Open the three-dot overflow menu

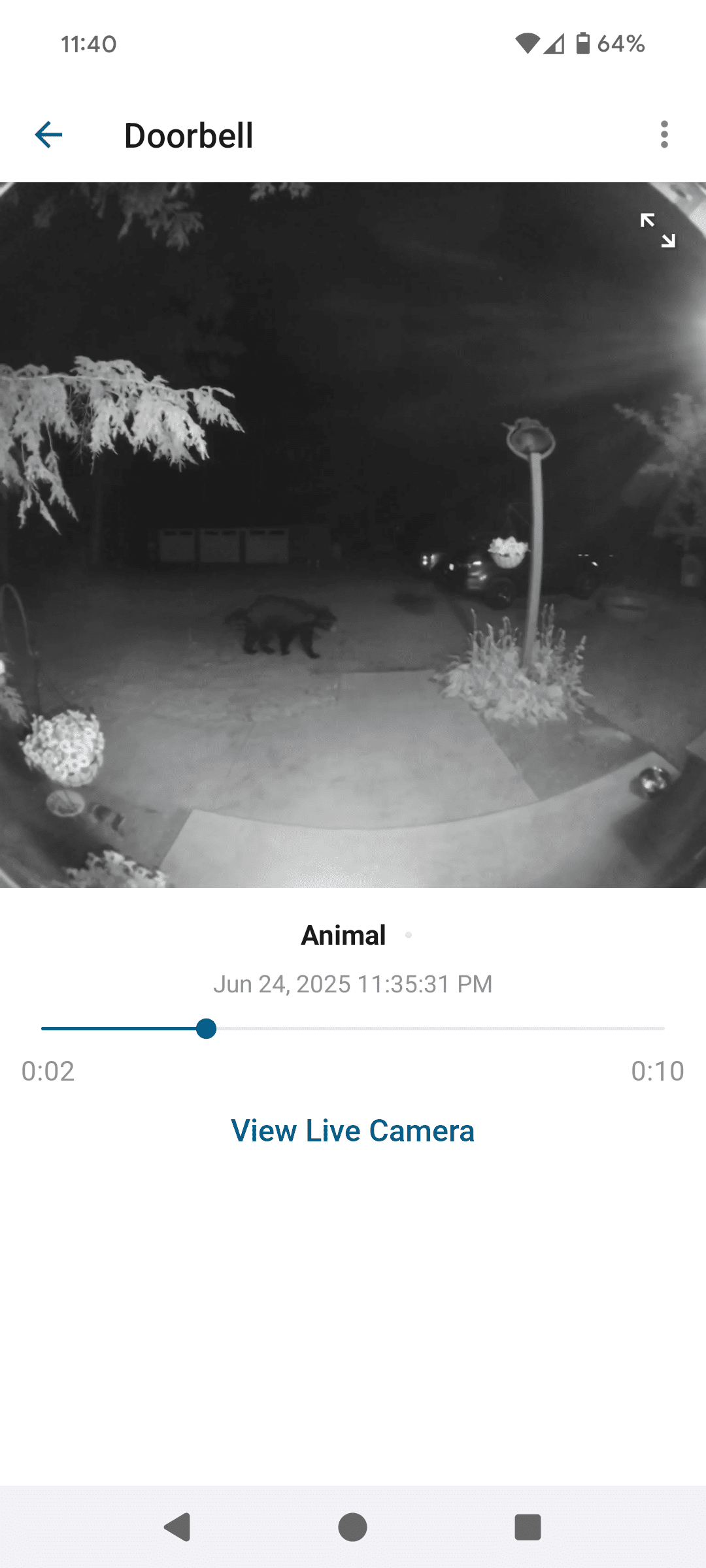coord(664,135)
